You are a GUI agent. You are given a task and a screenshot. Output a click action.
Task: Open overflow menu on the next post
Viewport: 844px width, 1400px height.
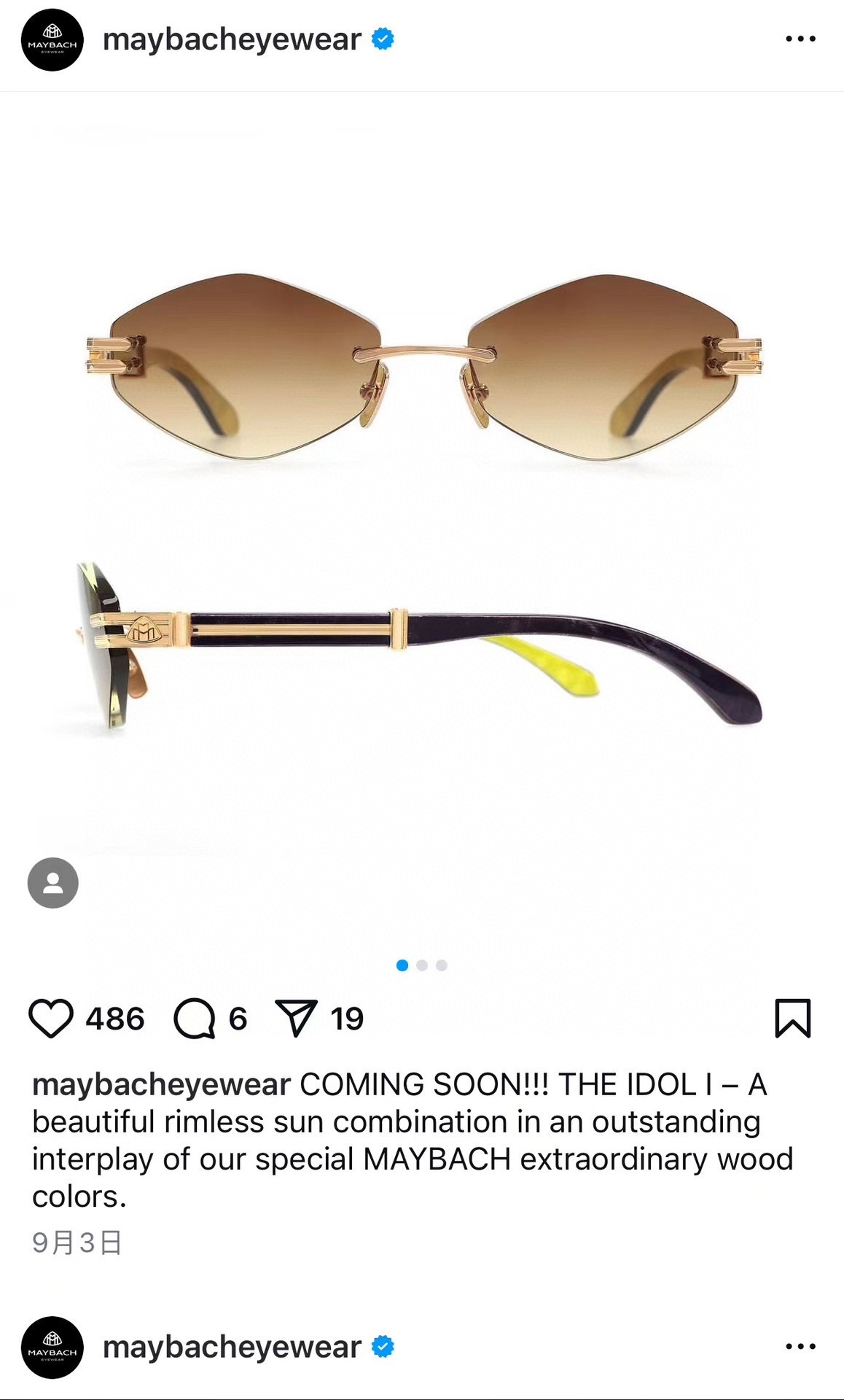[800, 1347]
